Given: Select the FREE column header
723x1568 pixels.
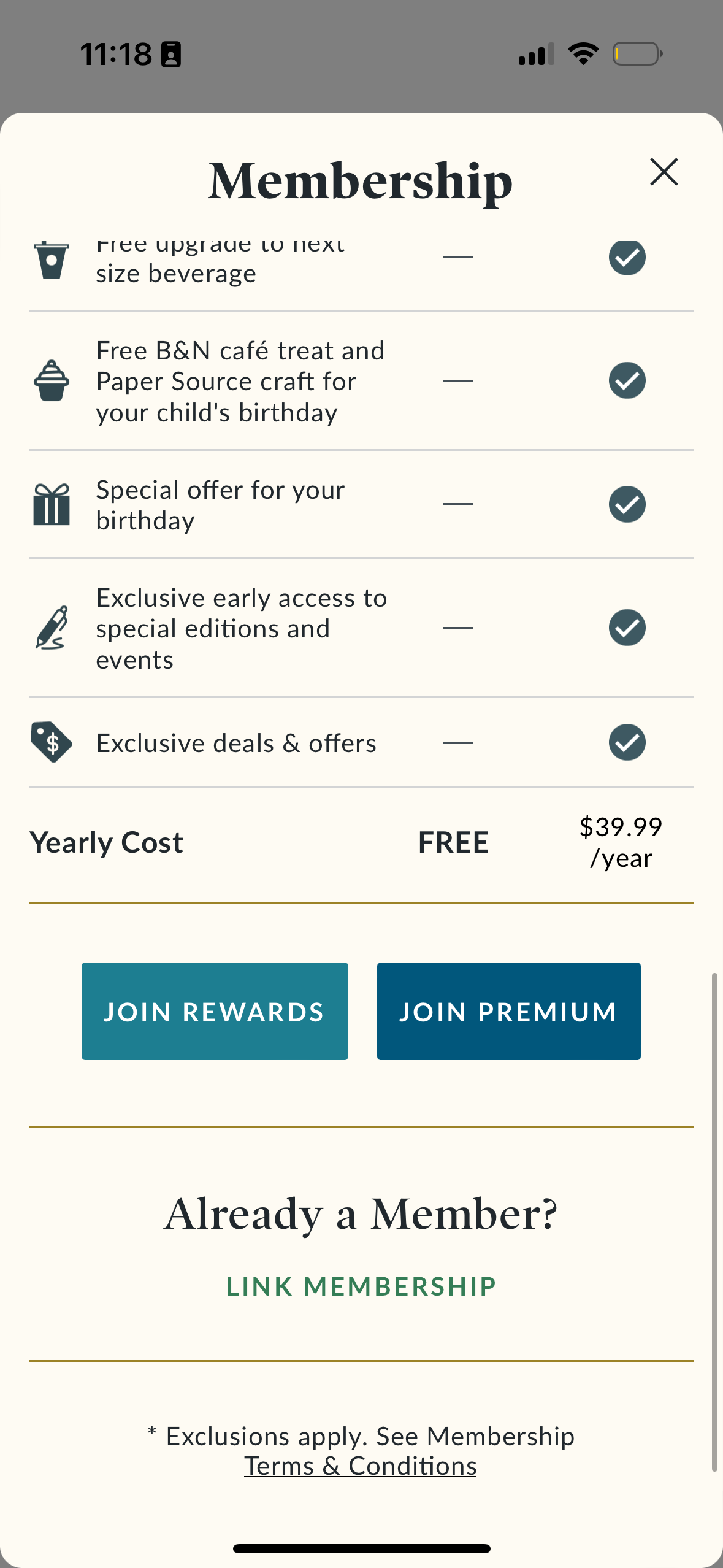Looking at the screenshot, I should point(453,842).
